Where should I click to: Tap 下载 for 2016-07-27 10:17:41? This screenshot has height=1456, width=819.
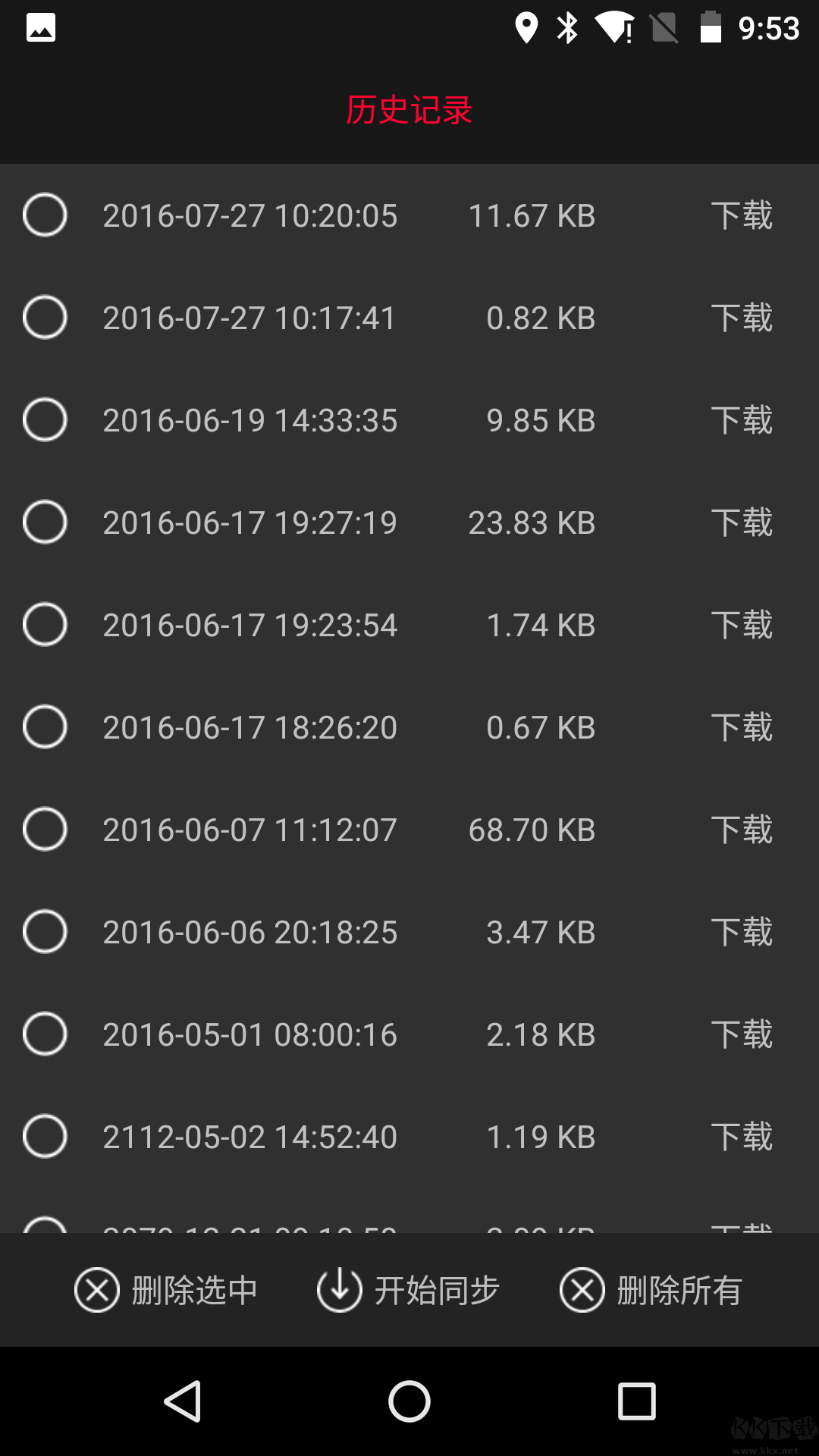(742, 317)
